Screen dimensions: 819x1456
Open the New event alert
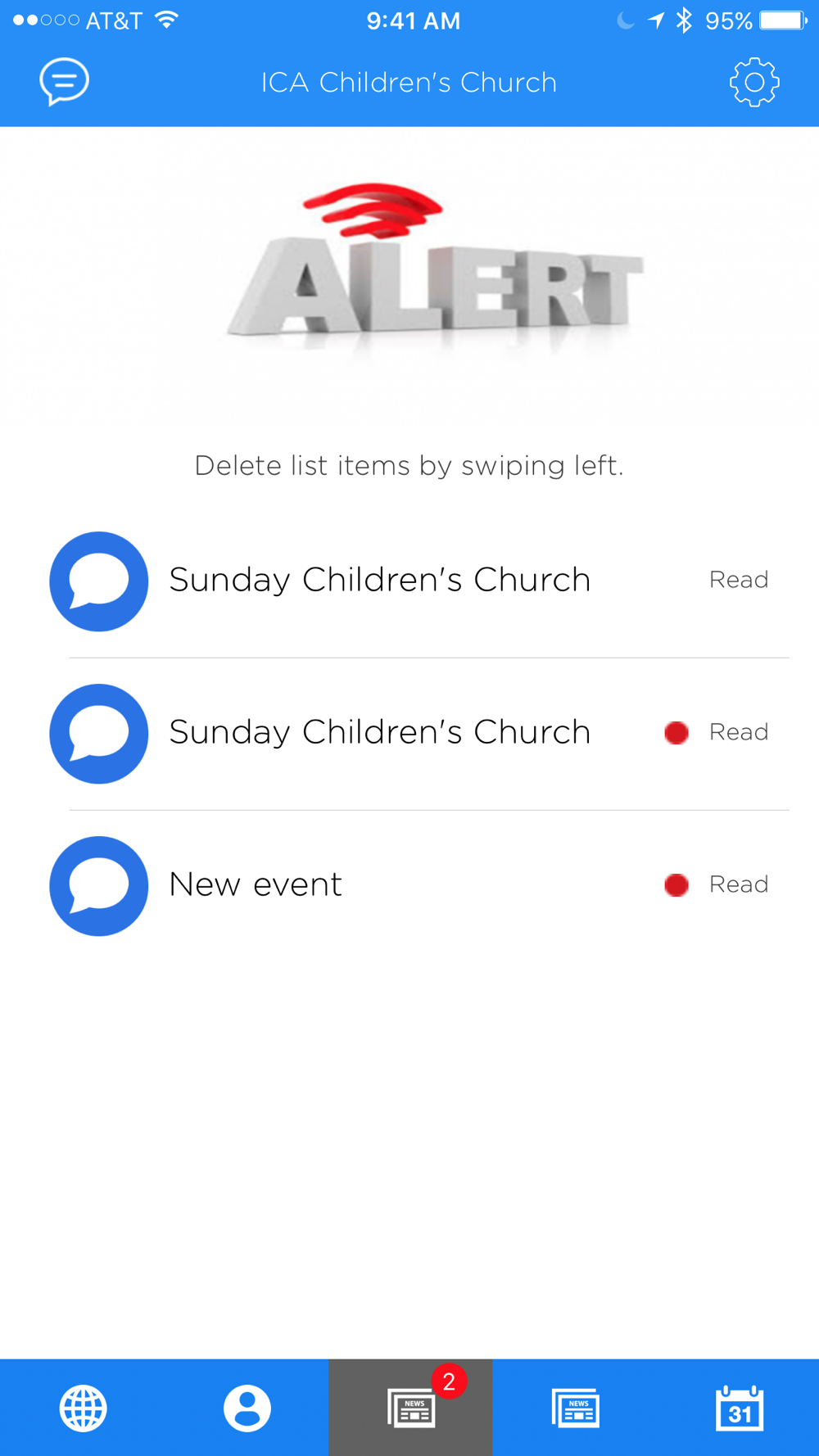409,885
